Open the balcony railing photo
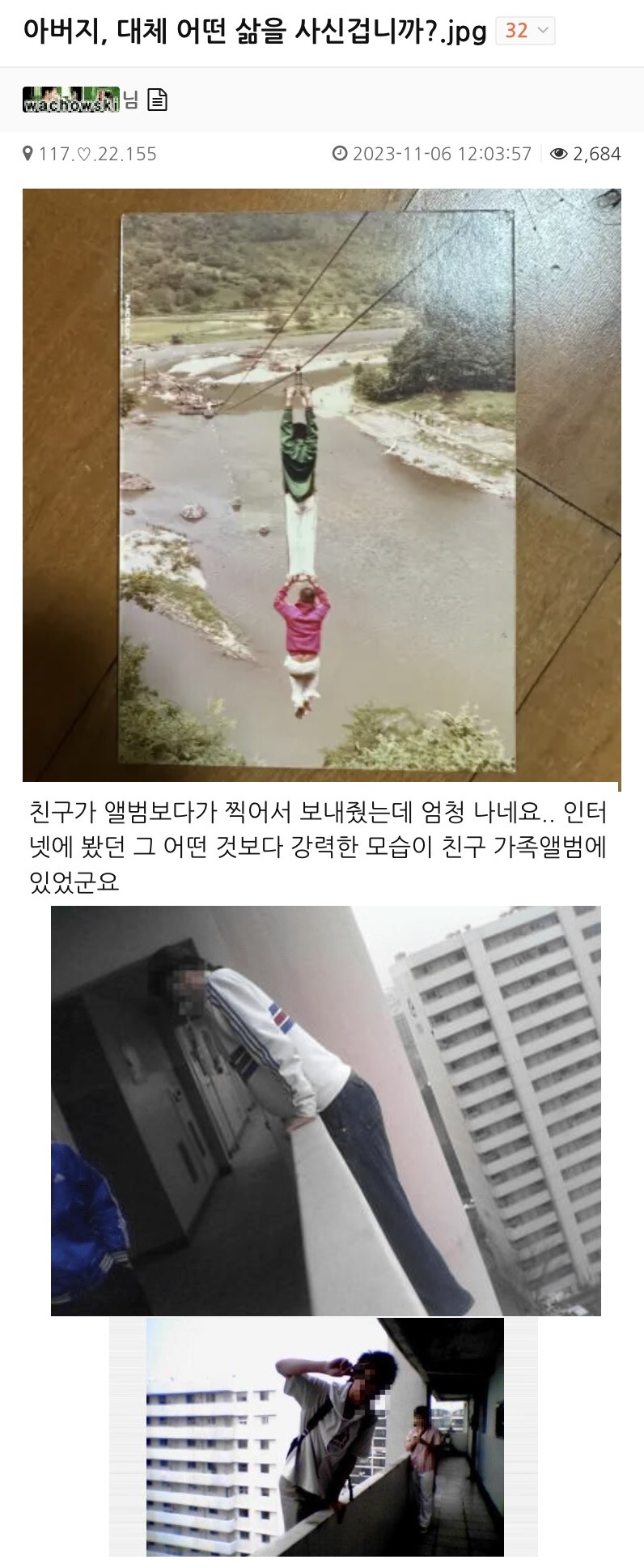Screen dimensions: 644x1568 [x=325, y=1110]
